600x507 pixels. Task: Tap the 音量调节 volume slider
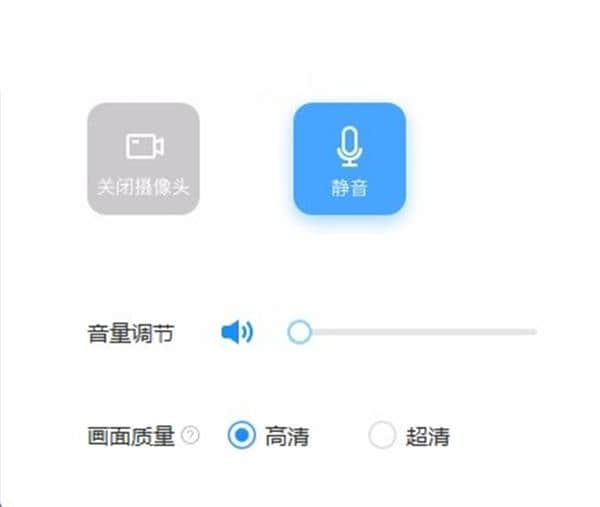[415, 332]
